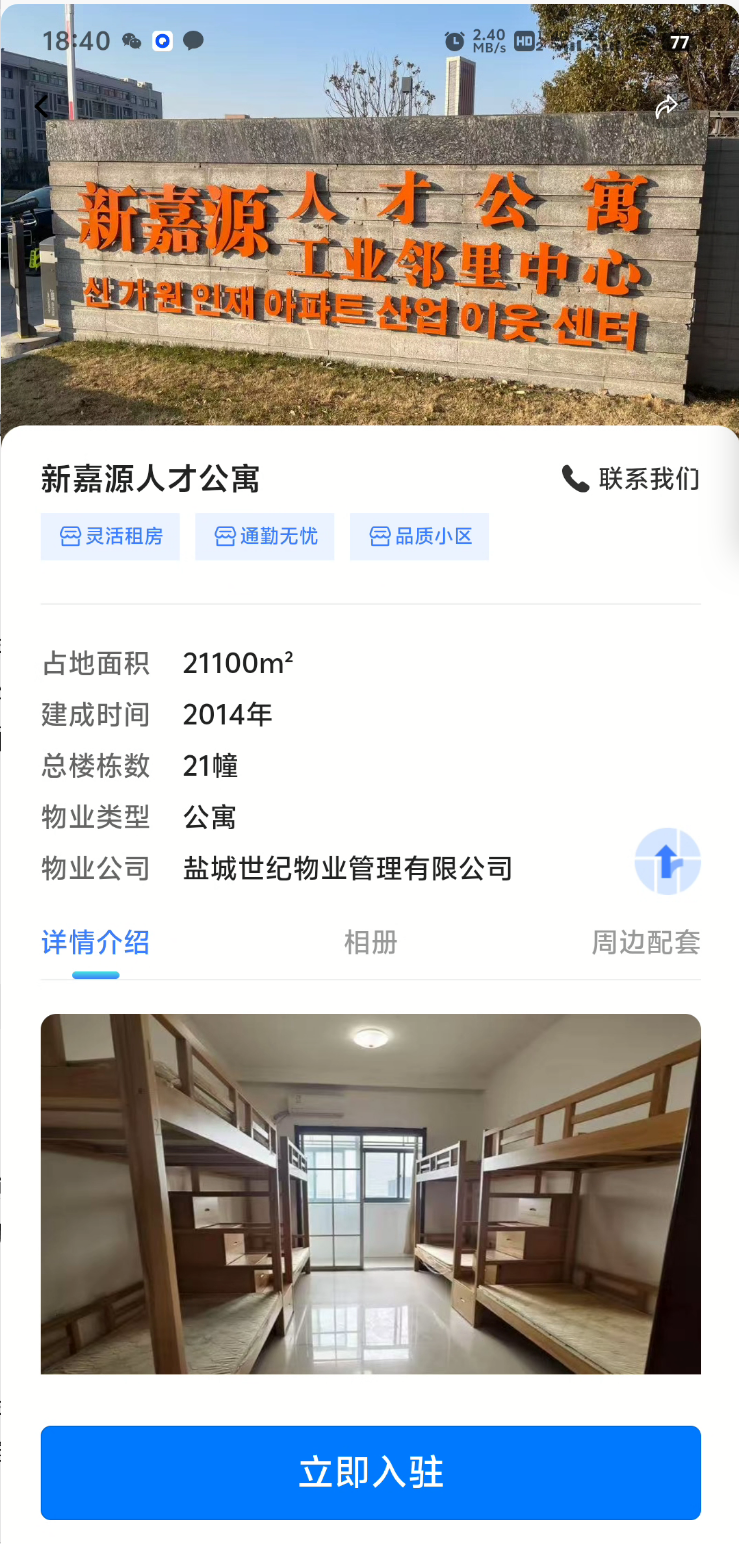Viewport: 739px width, 1544px height.
Task: Switch to the 相册 tab
Action: pyautogui.click(x=370, y=942)
